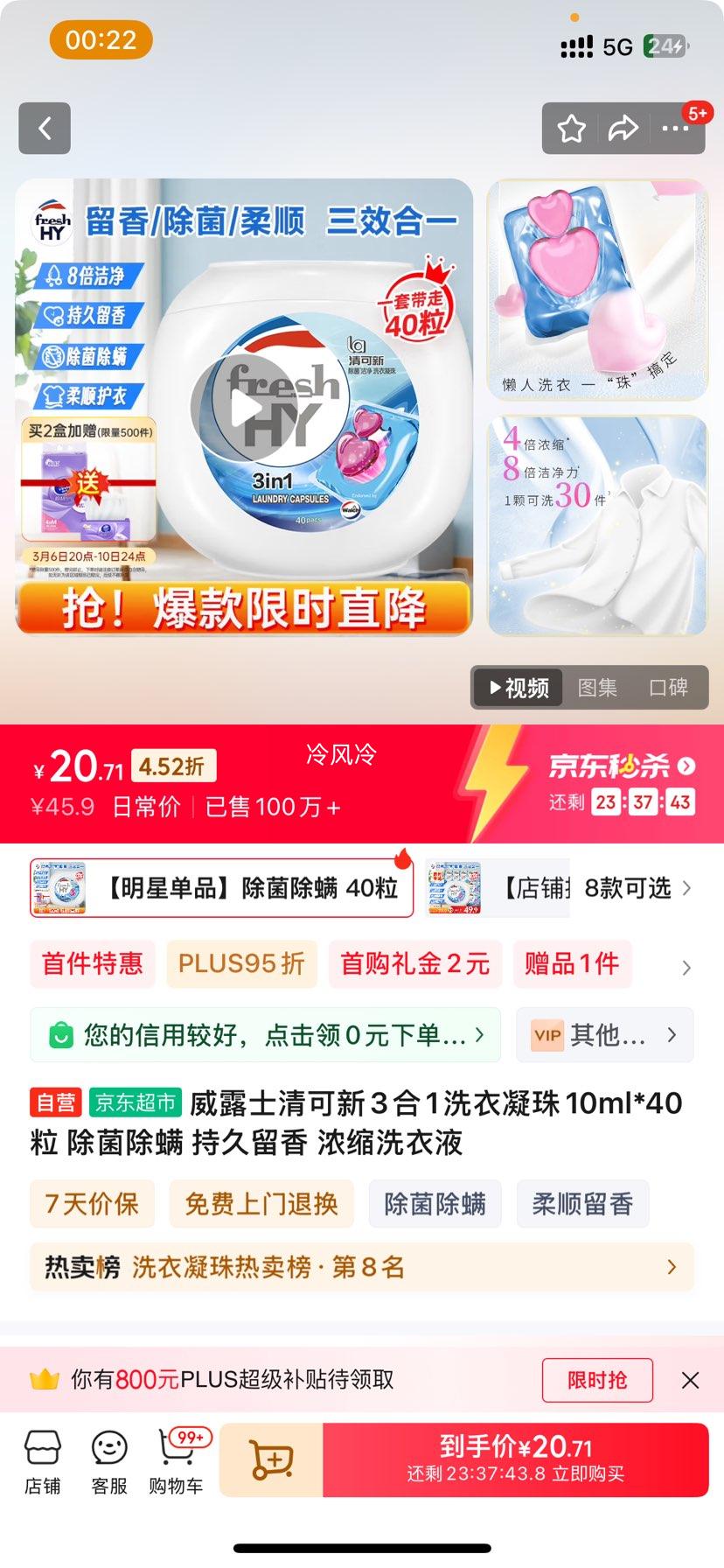The width and height of the screenshot is (724, 1568).
Task: Tap the add-to-cart icon beside the buy bar
Action: coord(272,1459)
